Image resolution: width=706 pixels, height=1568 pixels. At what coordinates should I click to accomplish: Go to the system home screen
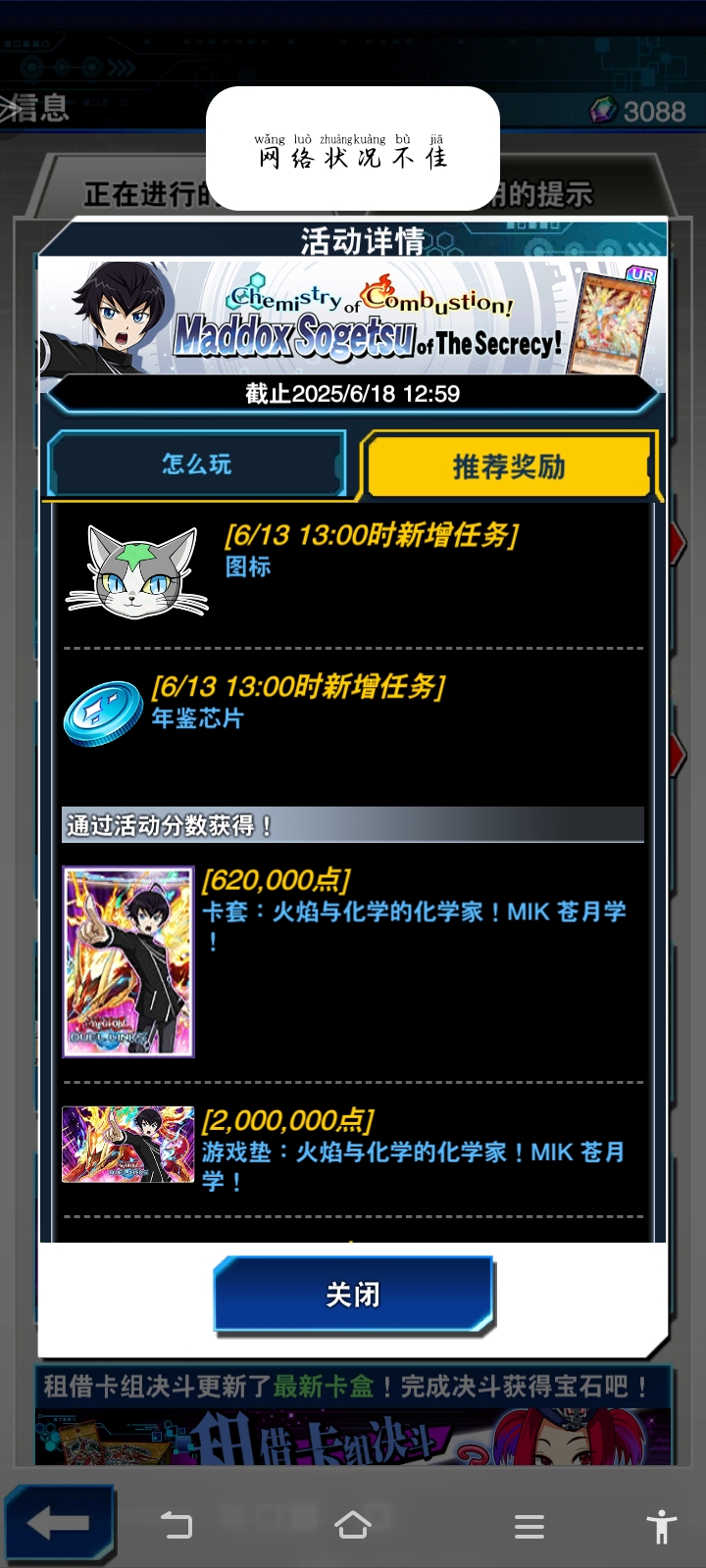tap(353, 1525)
